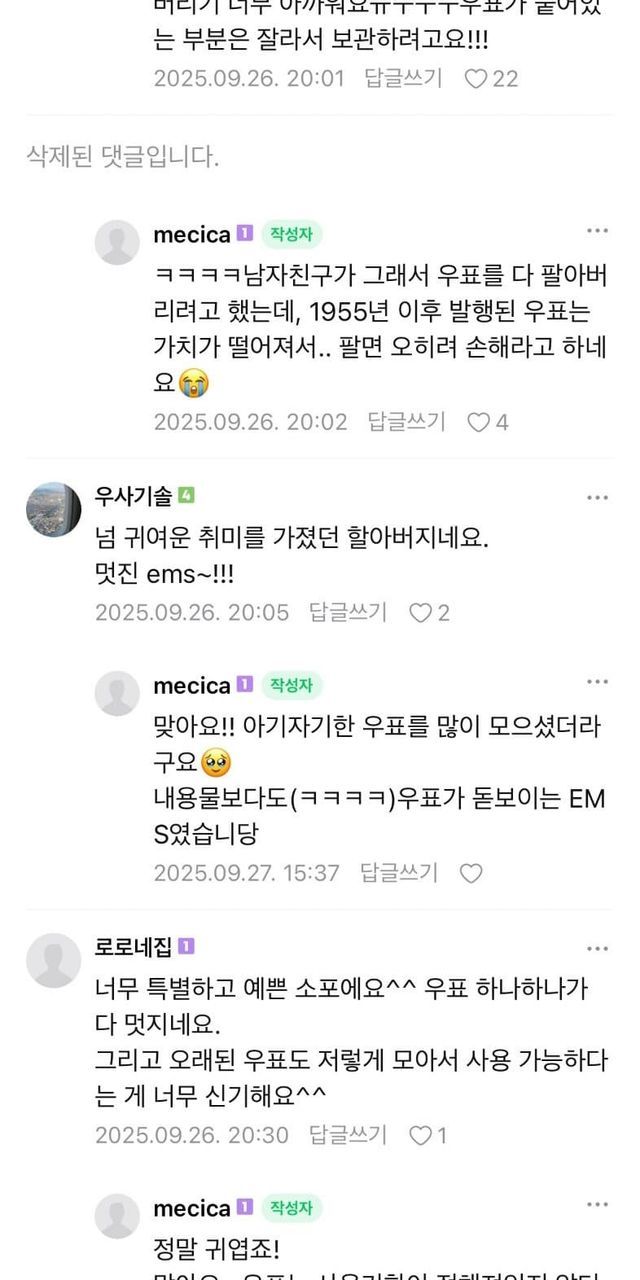The image size is (640, 1280).
Task: Tap 답글쓰기 under the 20:02 mecica reply
Action: 406,422
